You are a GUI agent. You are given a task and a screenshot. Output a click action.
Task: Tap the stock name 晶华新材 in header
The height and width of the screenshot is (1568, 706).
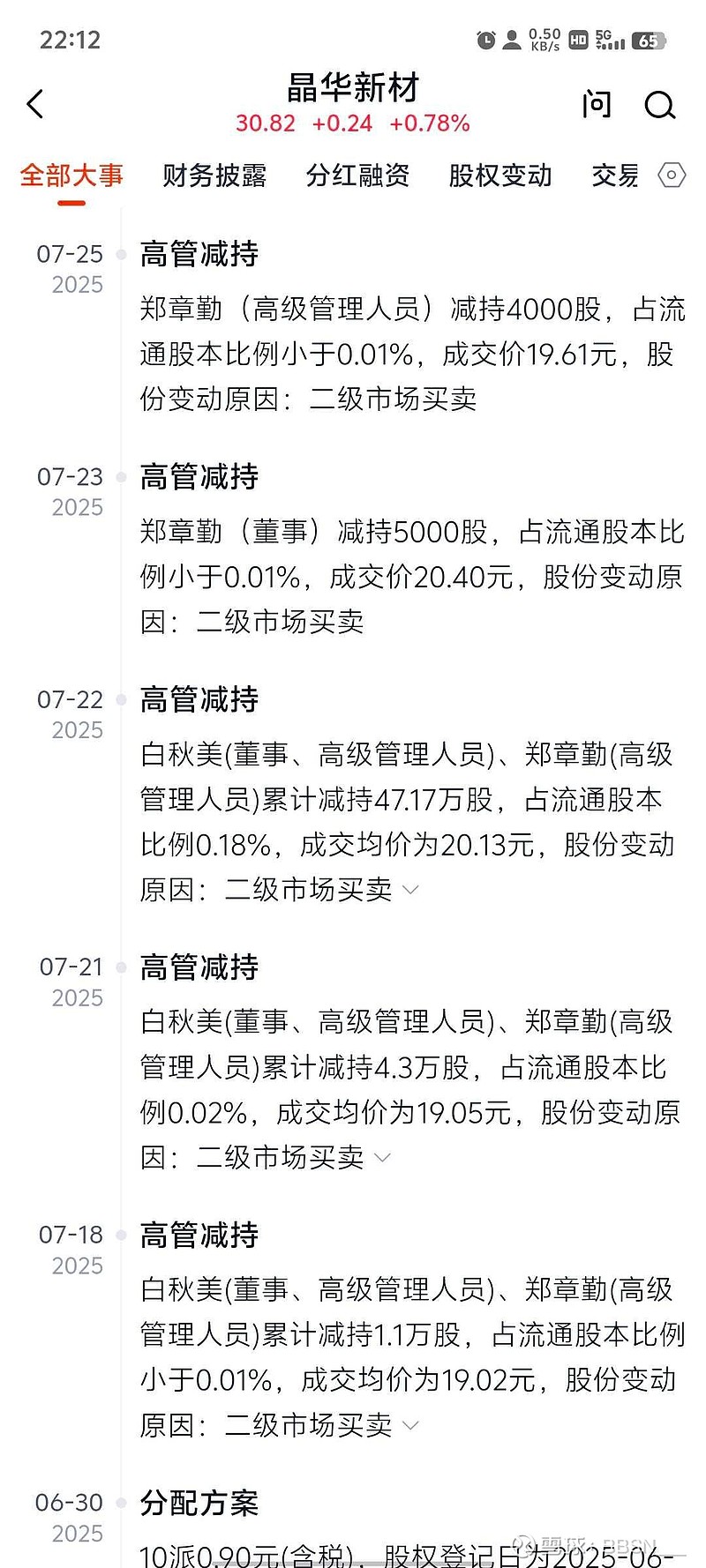[x=353, y=90]
